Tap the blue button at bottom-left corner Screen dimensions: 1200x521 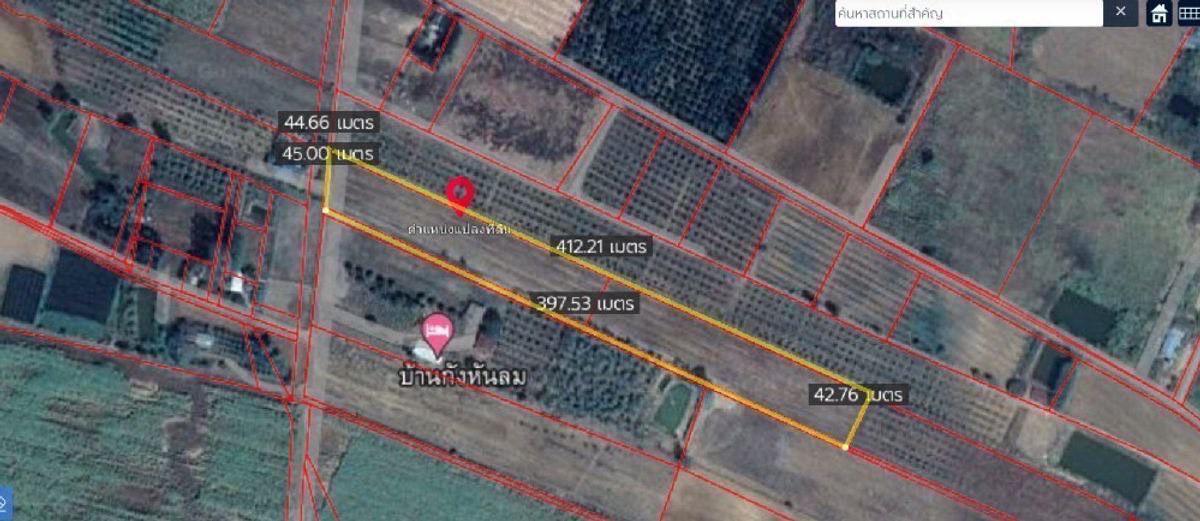[x=3, y=501]
